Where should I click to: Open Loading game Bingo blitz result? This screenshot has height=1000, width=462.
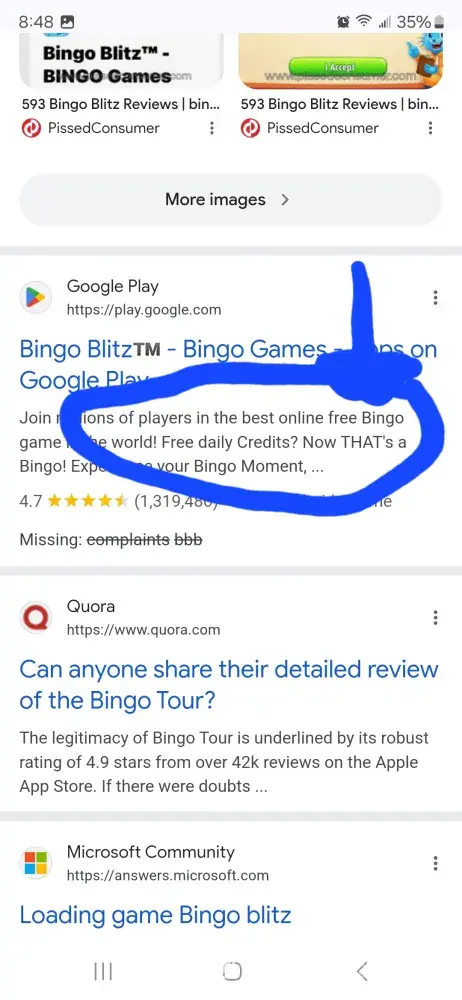(x=155, y=915)
